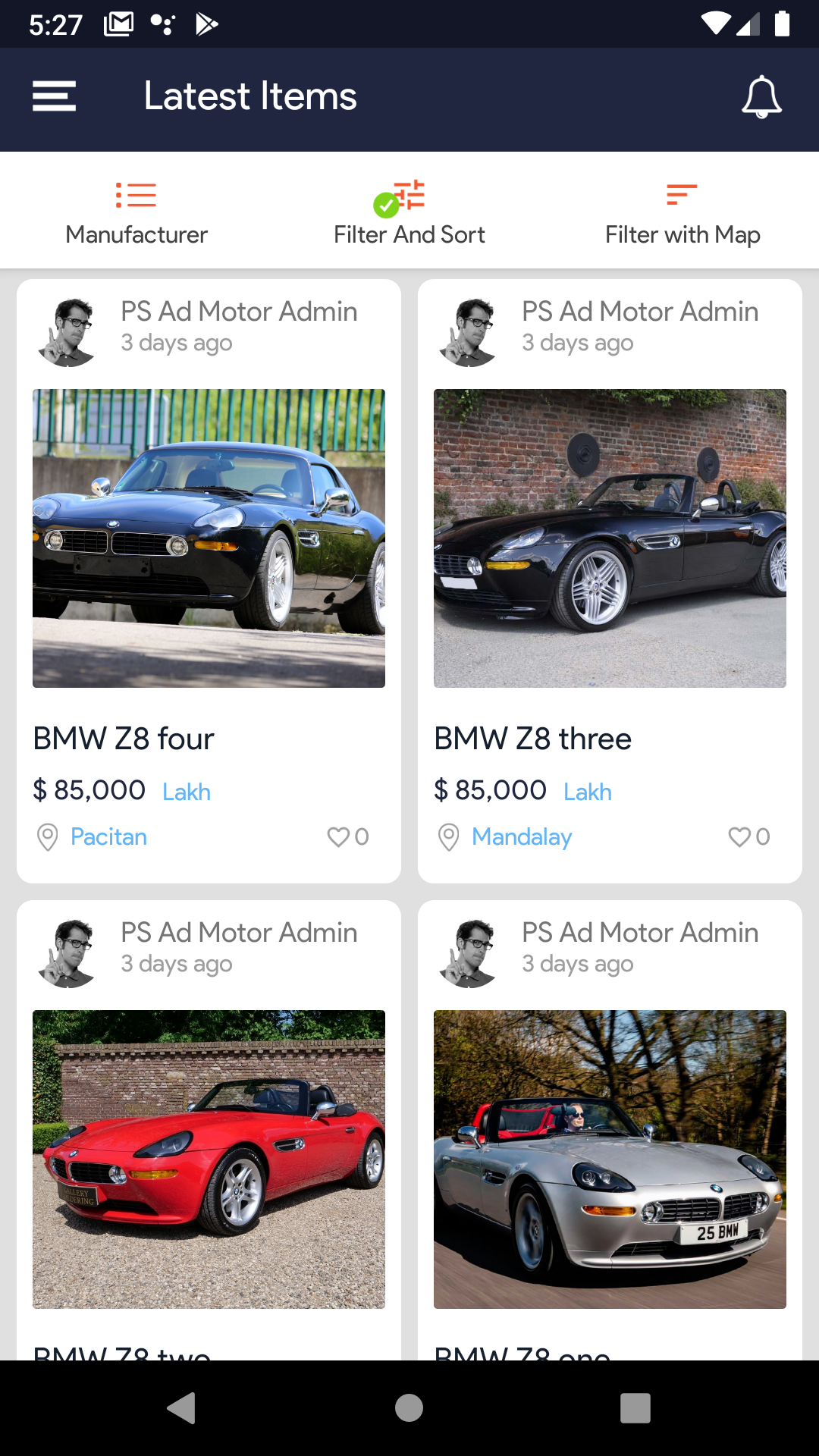Open Filter And Sort options
The height and width of the screenshot is (1456, 819).
click(409, 212)
